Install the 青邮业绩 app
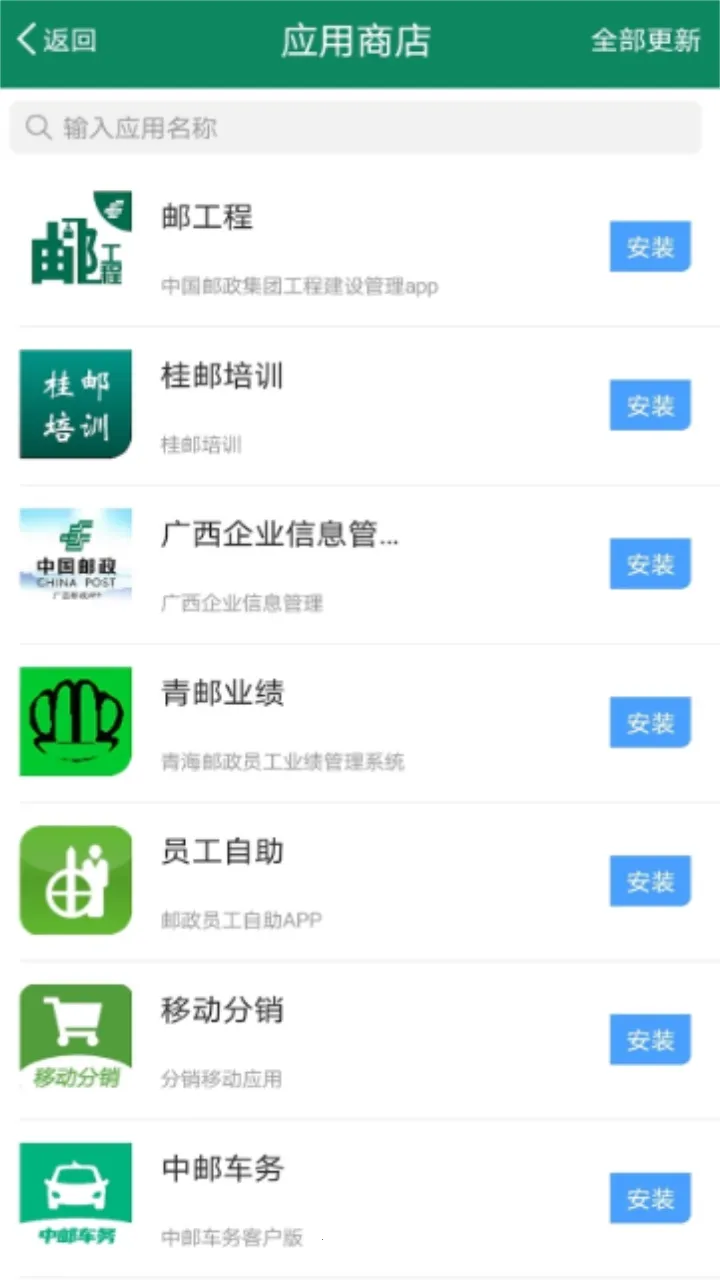 650,723
